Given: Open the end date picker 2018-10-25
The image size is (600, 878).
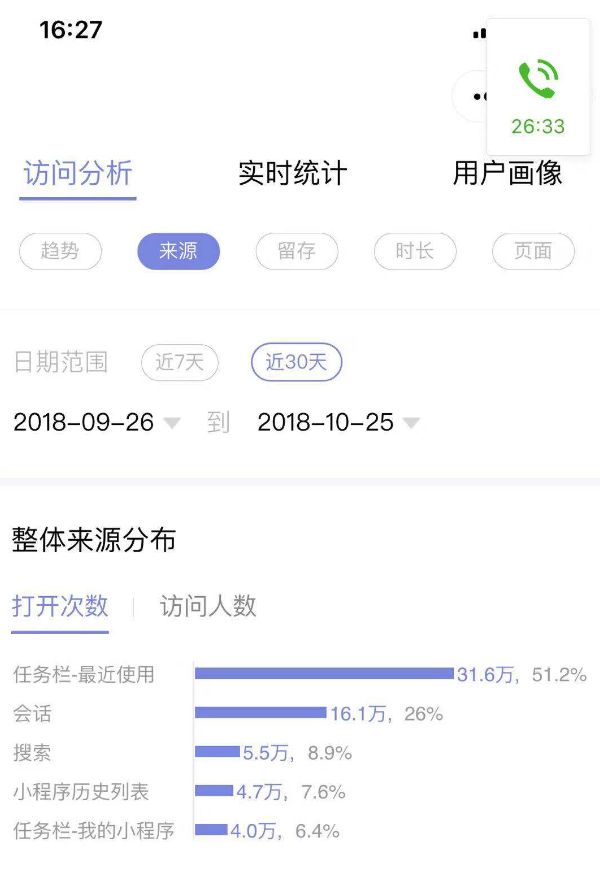Looking at the screenshot, I should coord(338,422).
